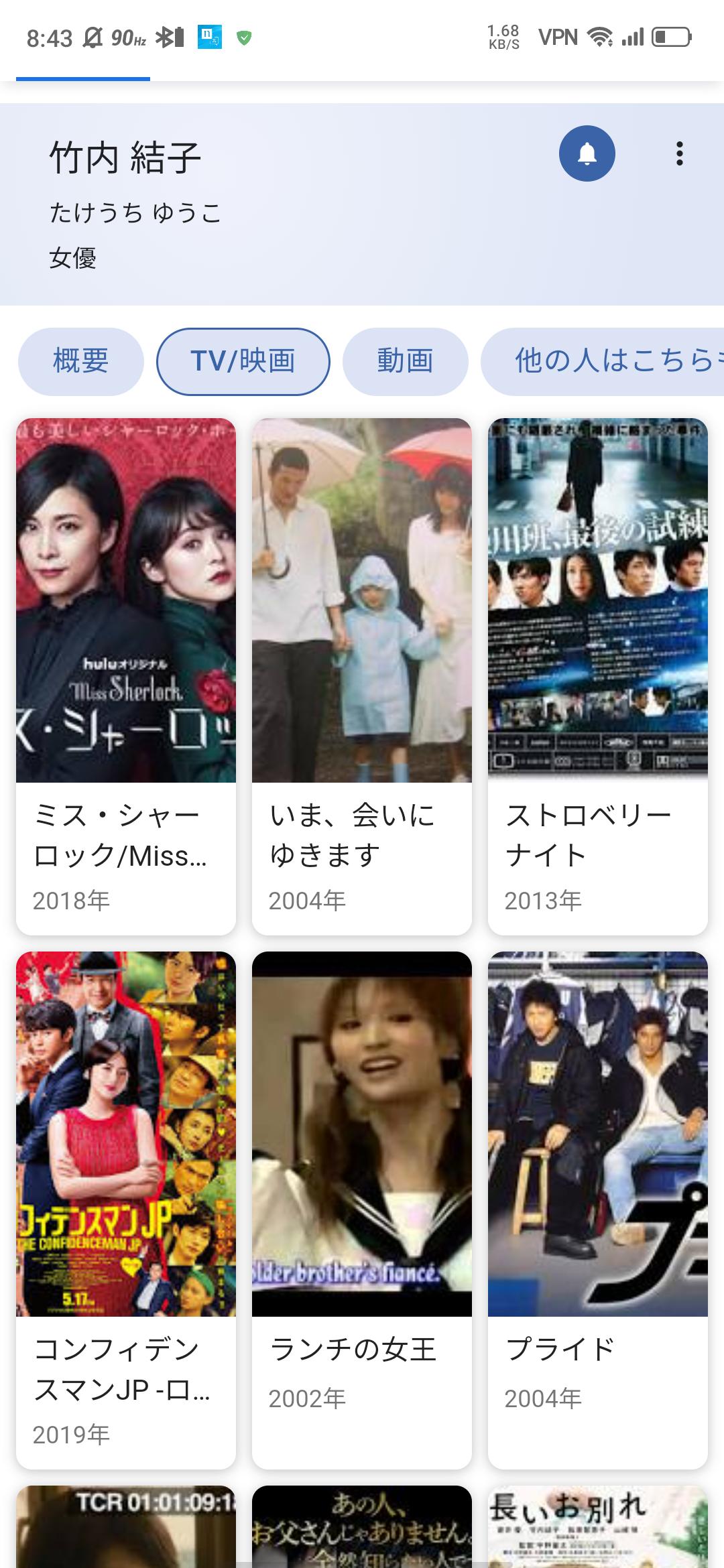Open the 他の人はこちら tab

coord(603,361)
